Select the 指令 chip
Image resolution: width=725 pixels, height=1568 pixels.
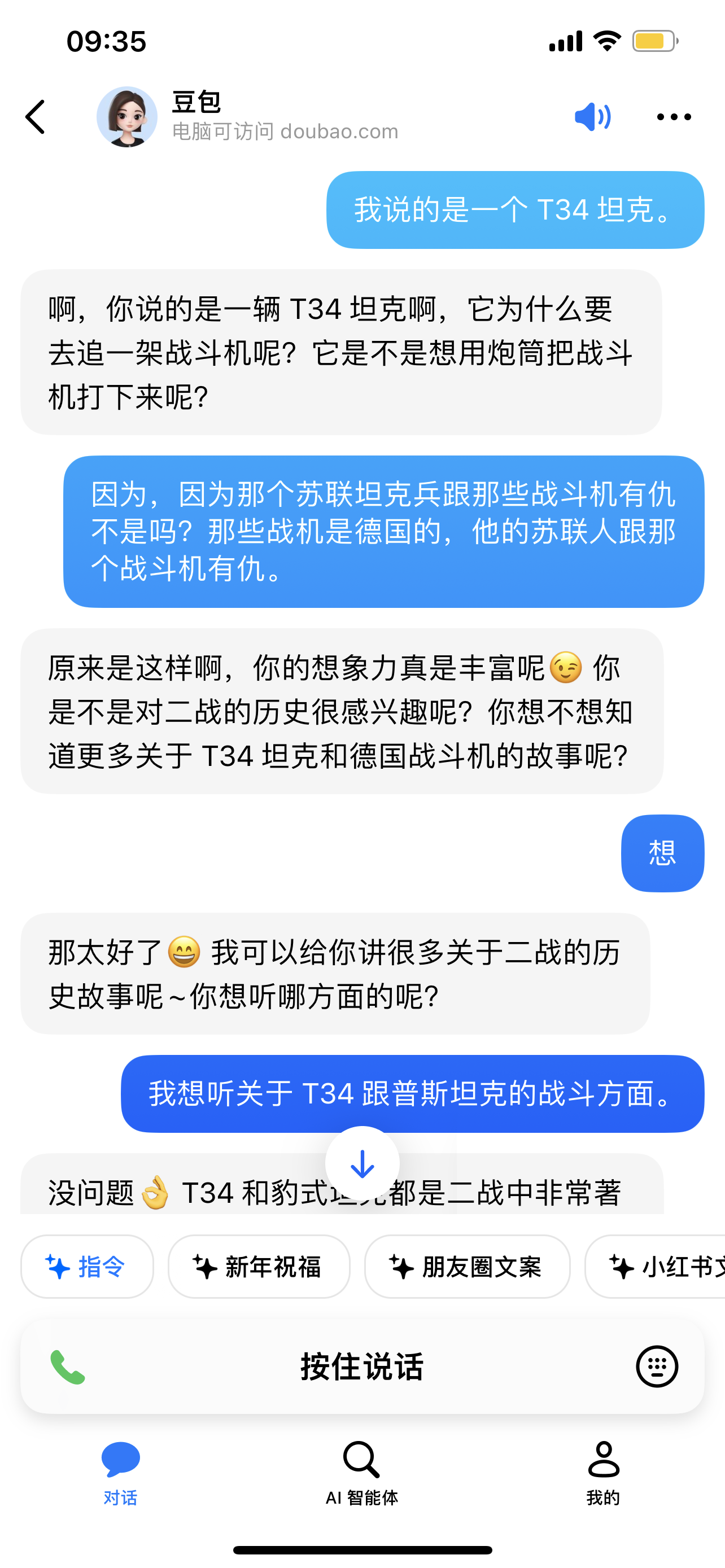[87, 1267]
